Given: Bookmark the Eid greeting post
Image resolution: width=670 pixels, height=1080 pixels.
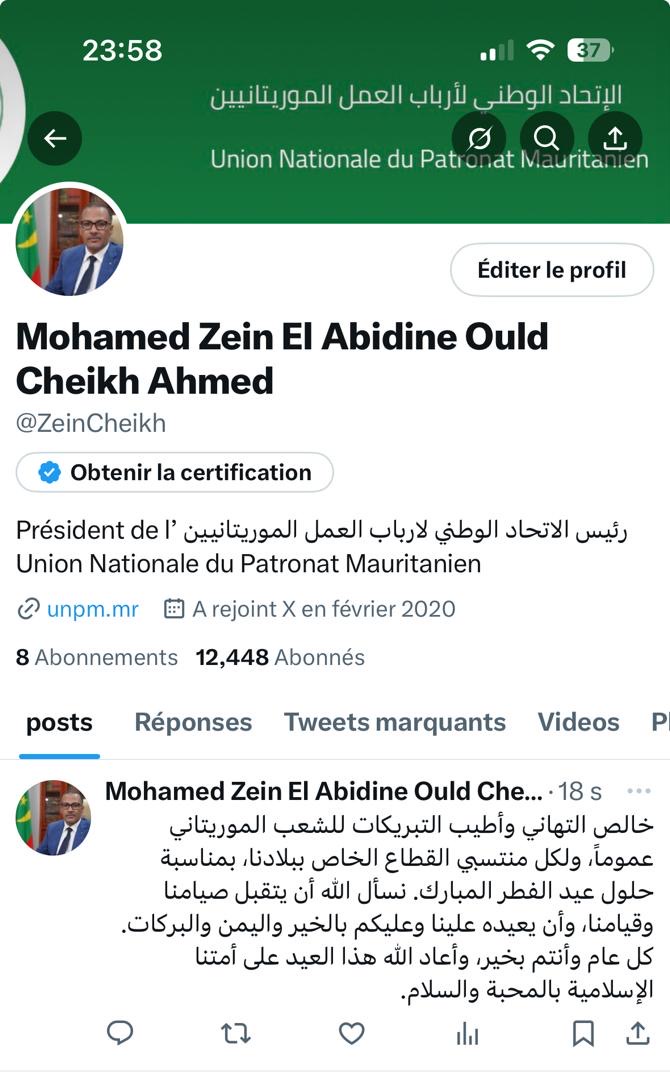Looking at the screenshot, I should (x=583, y=1033).
